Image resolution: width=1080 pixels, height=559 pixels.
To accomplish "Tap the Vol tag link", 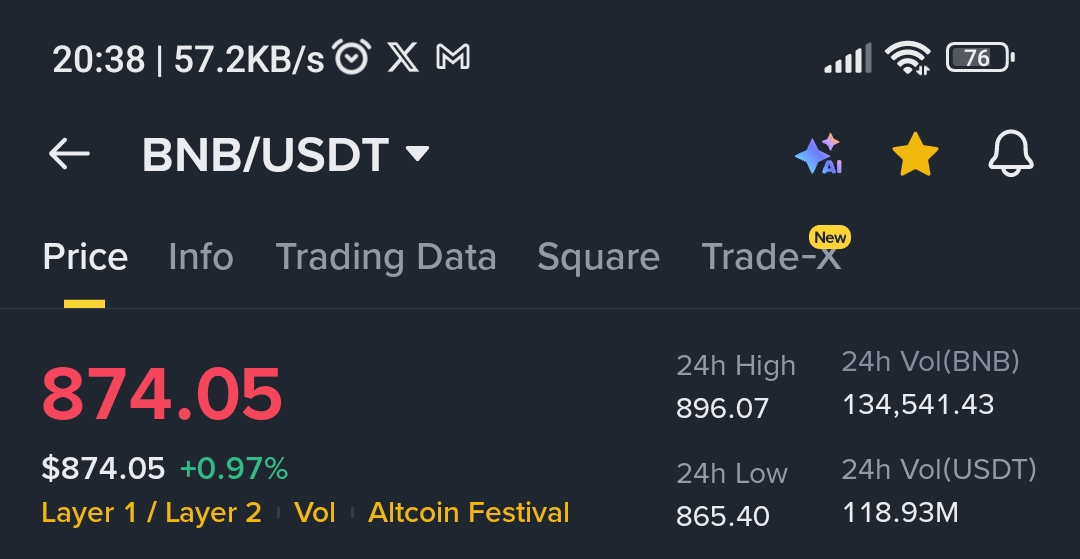I will click(315, 513).
